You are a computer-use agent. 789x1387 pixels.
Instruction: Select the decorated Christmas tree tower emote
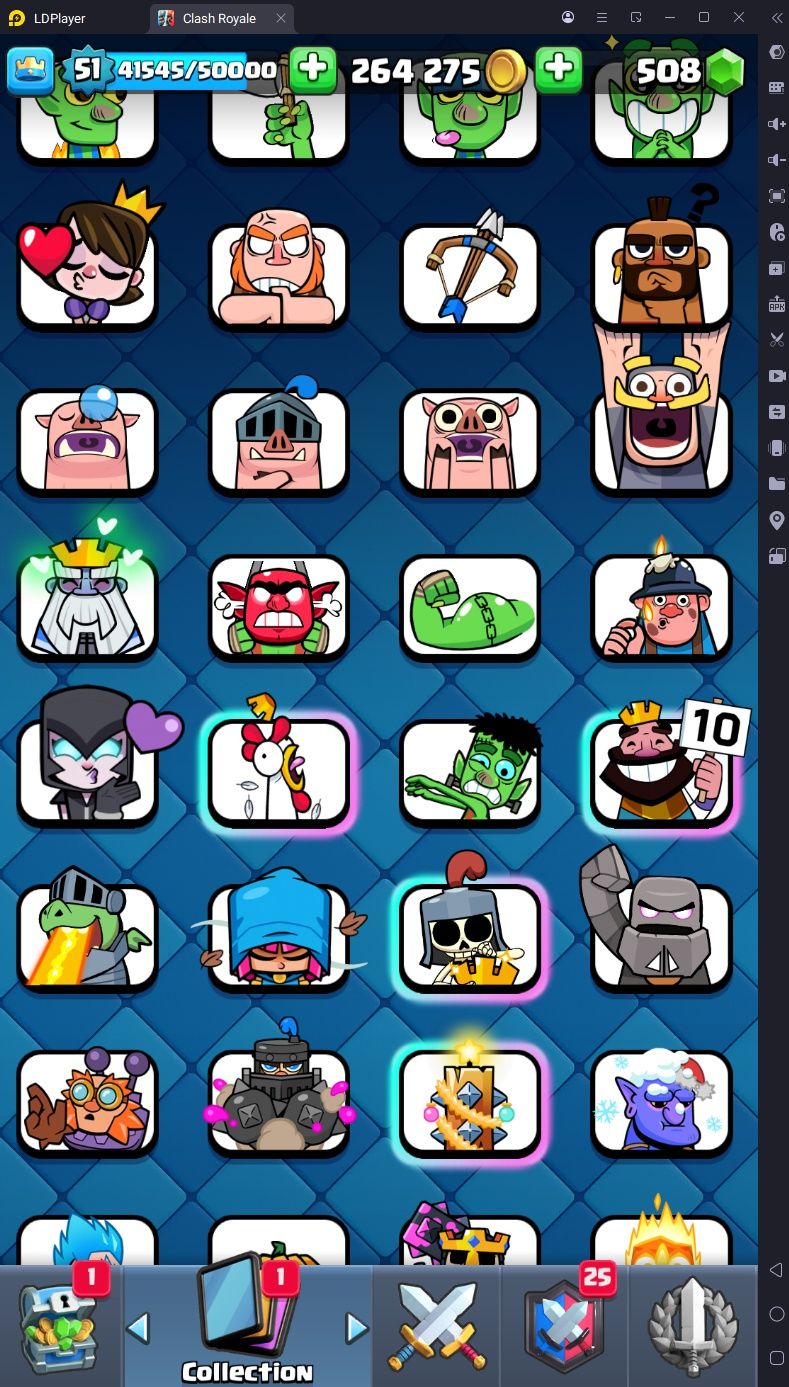(470, 1101)
